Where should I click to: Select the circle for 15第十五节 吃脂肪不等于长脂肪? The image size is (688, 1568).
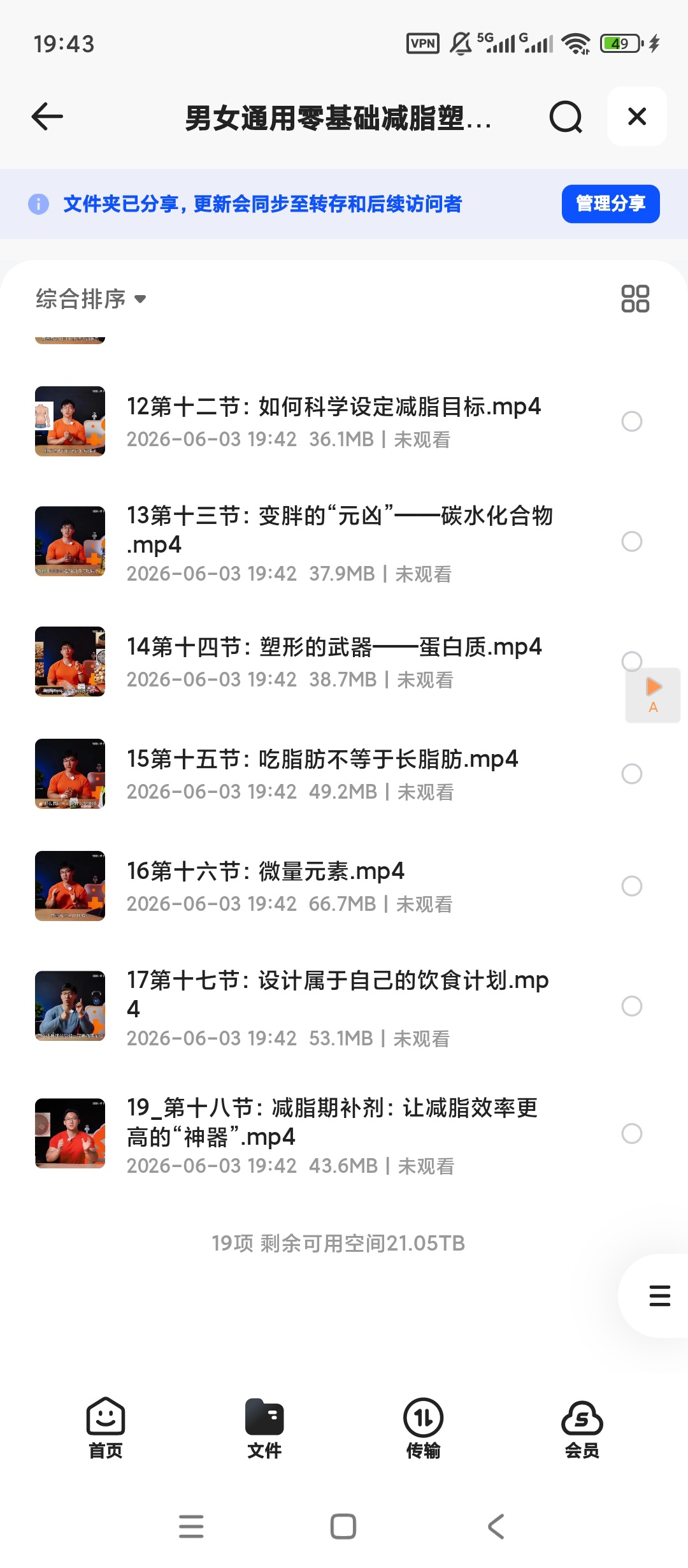(631, 774)
